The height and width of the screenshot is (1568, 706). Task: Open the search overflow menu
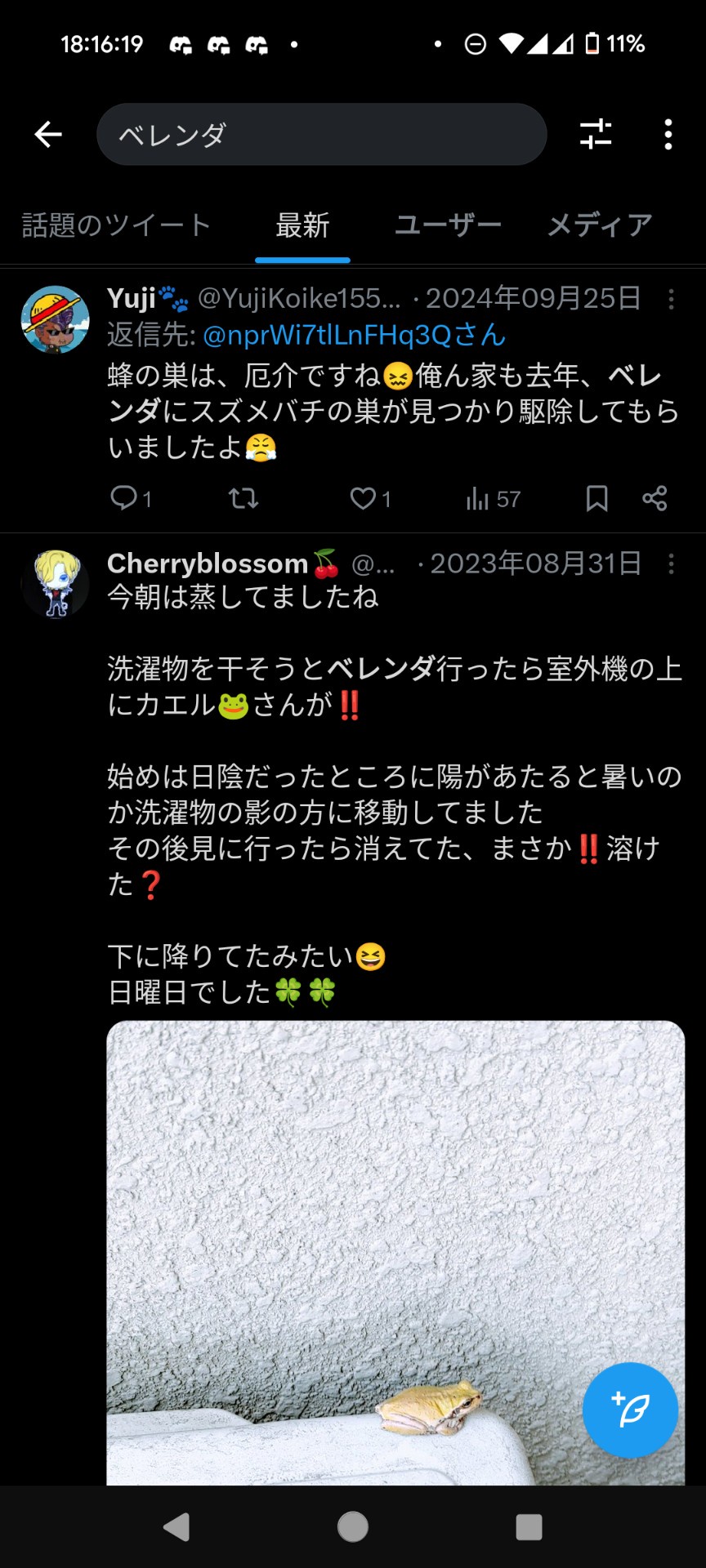tap(668, 135)
